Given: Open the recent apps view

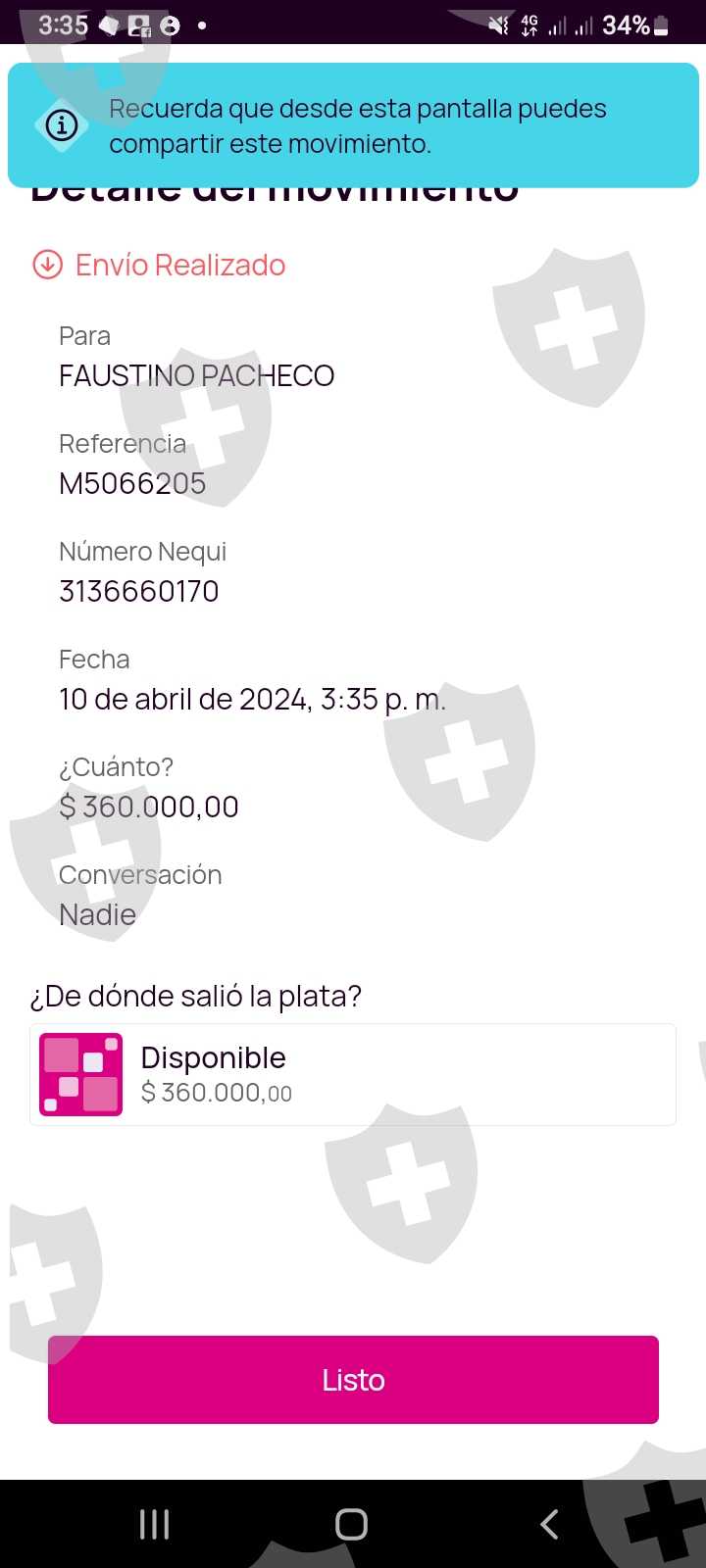Looking at the screenshot, I should coord(155,1524).
